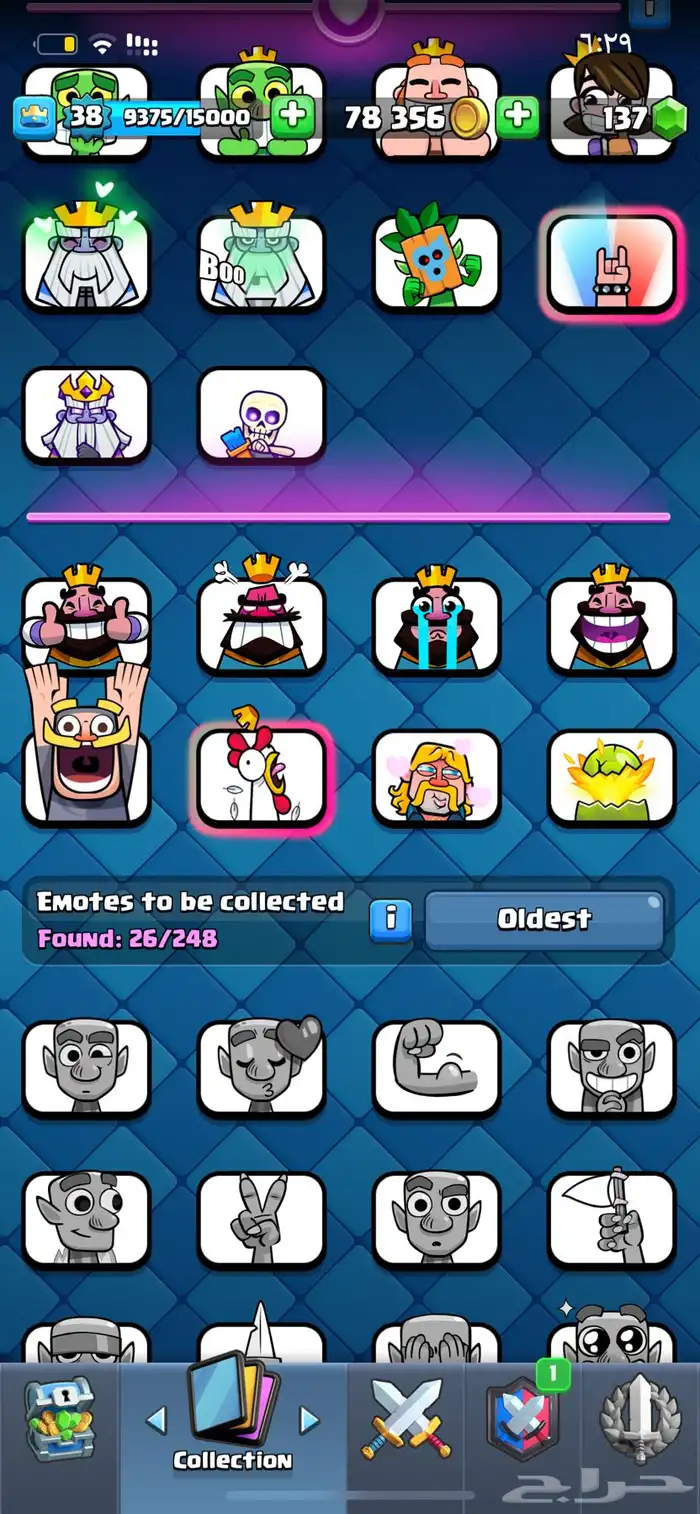Image resolution: width=700 pixels, height=1514 pixels.
Task: Select the rock hand sign emote
Action: pyautogui.click(x=610, y=262)
